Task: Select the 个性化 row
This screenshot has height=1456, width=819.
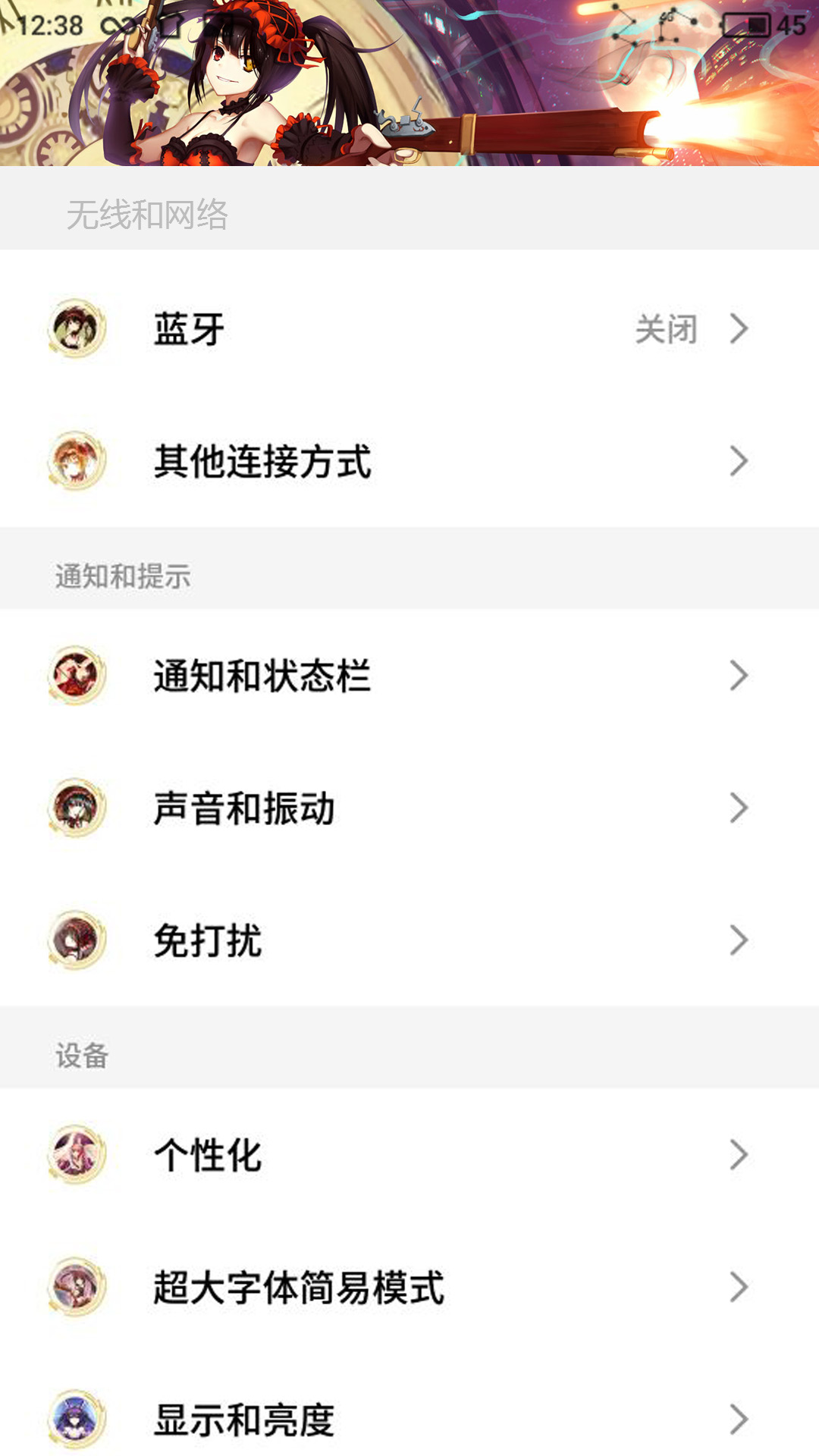Action: (x=409, y=1155)
